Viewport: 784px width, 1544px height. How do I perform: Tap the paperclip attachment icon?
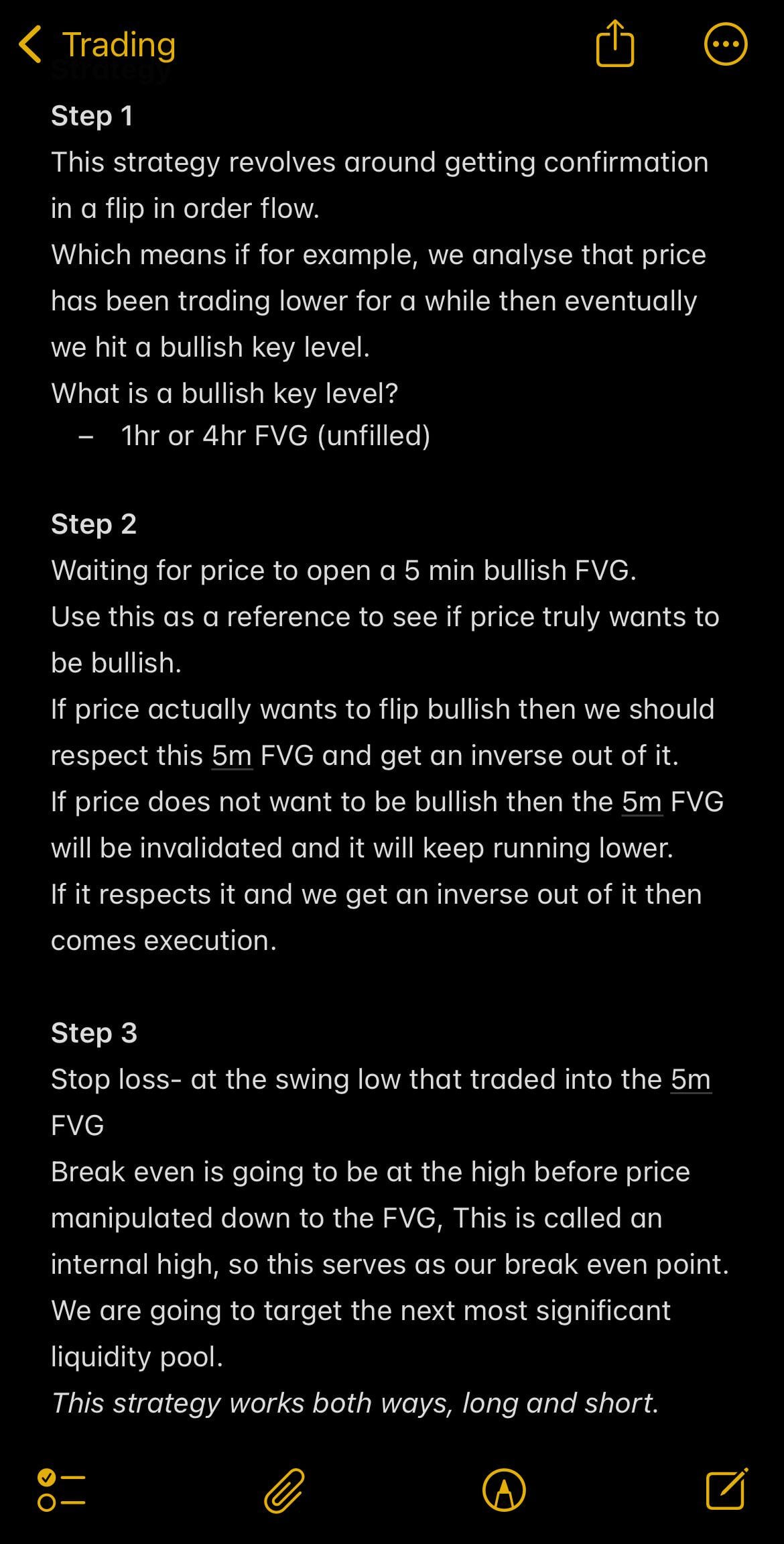pos(284,1490)
